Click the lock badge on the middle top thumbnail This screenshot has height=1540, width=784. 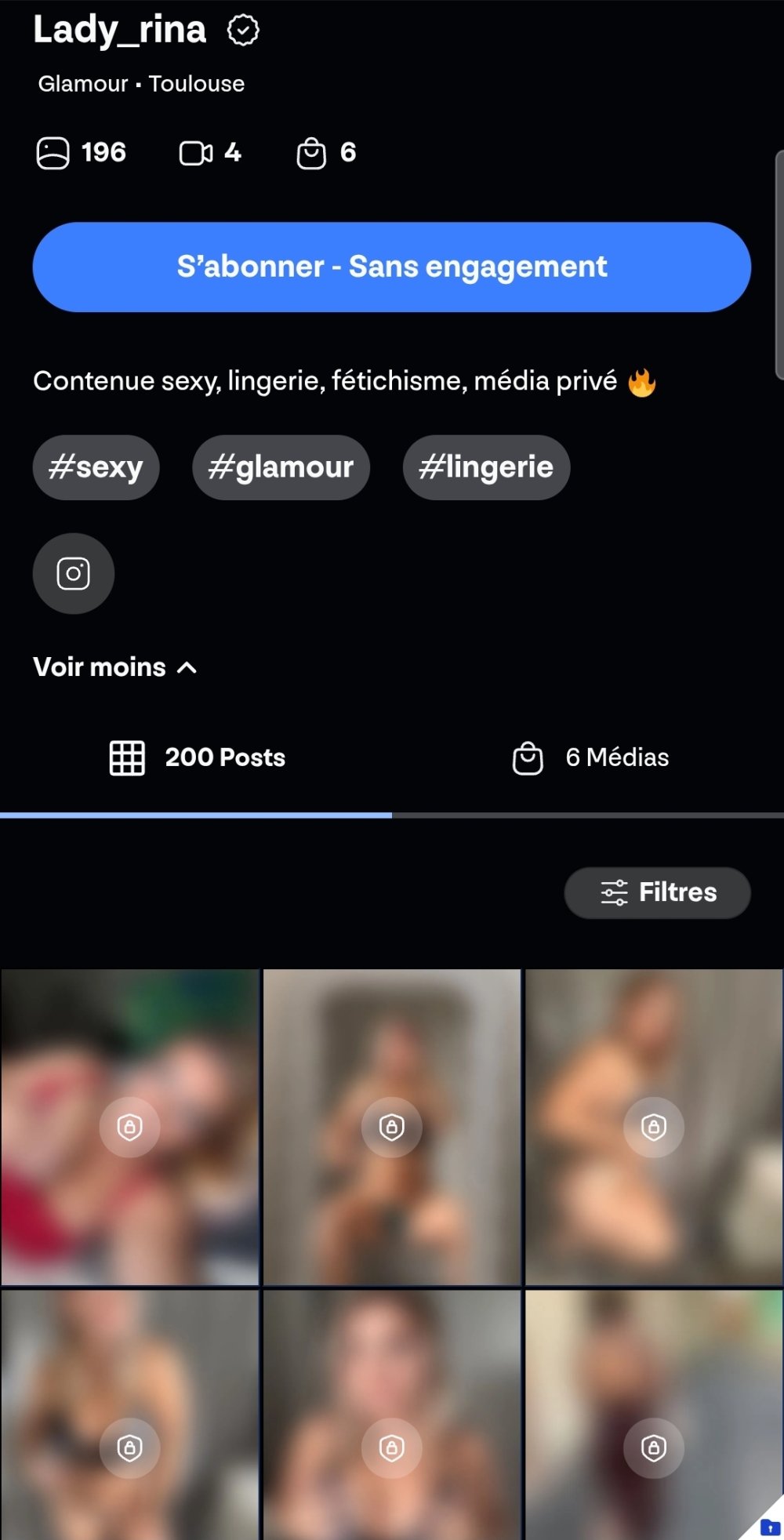pyautogui.click(x=391, y=1127)
